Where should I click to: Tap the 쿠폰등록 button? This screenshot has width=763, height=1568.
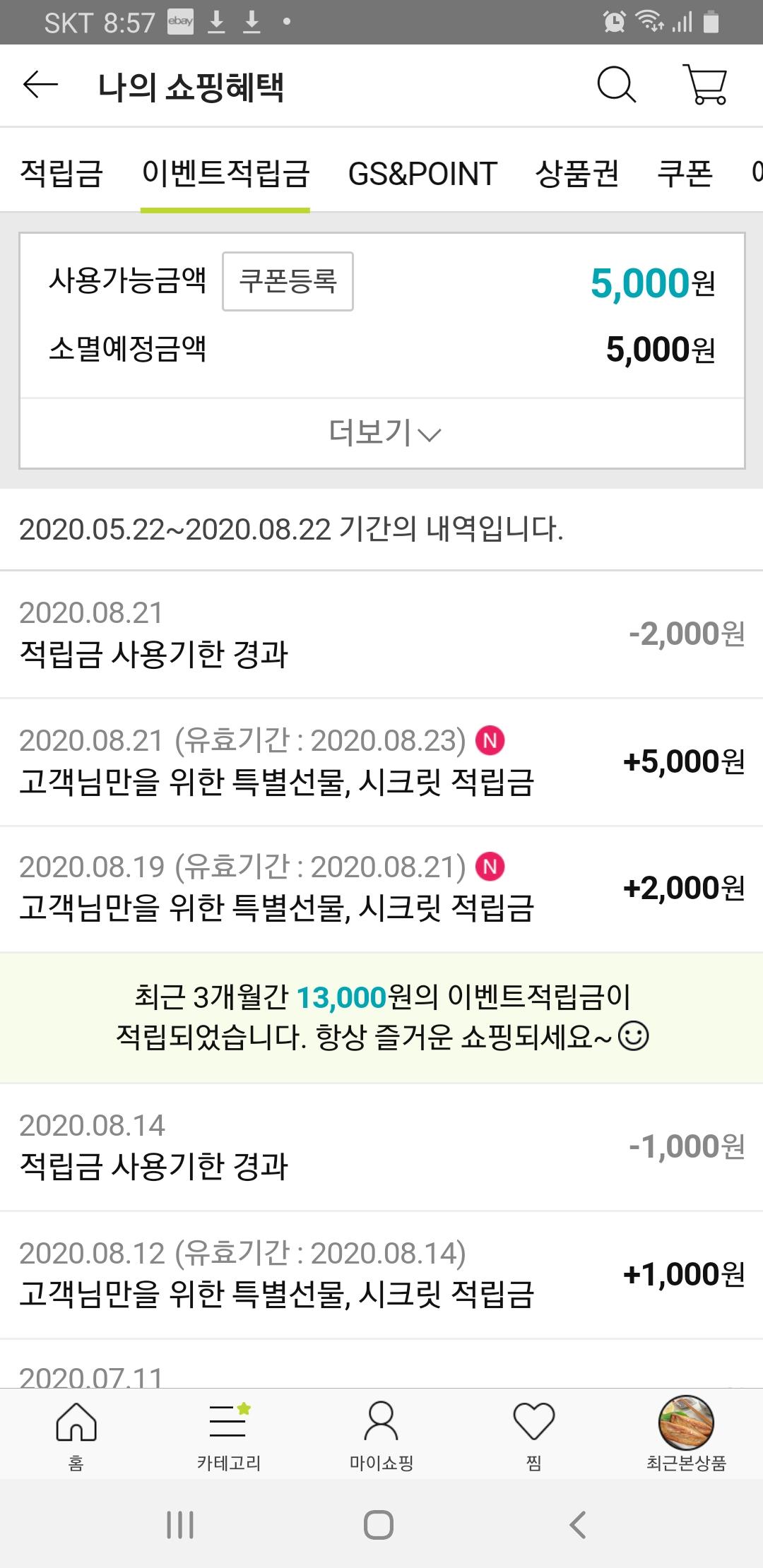click(288, 281)
